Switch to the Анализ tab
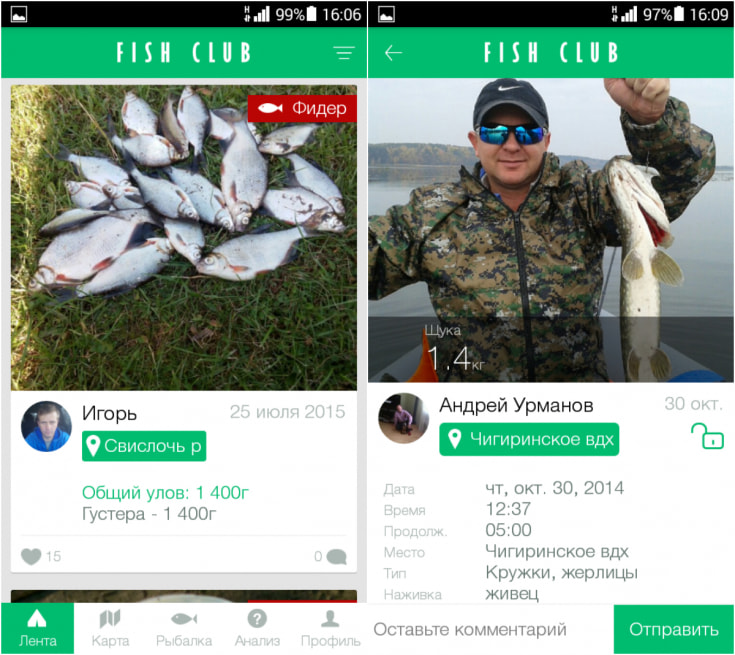 257,629
